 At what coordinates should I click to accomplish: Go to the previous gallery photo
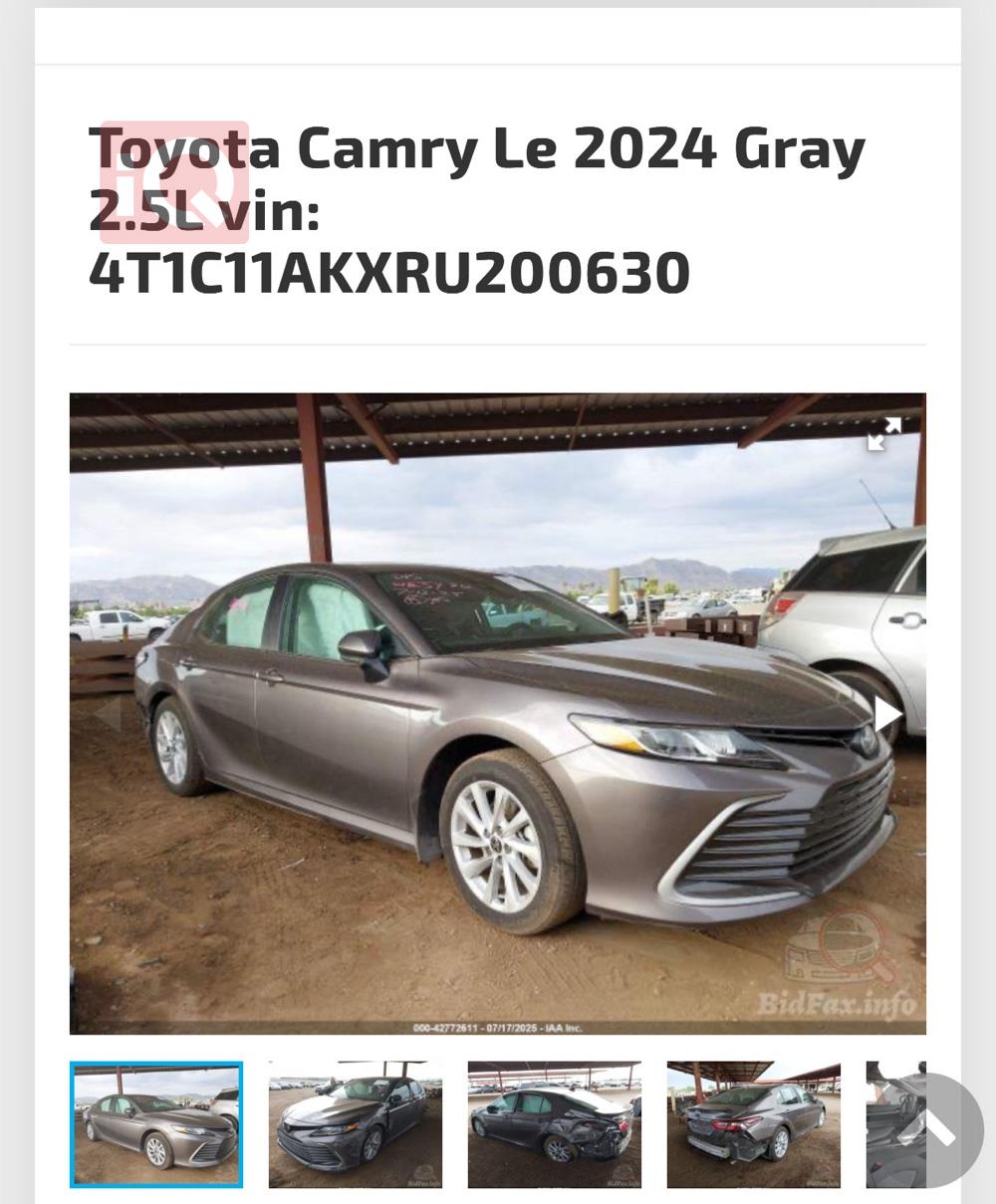tap(108, 714)
